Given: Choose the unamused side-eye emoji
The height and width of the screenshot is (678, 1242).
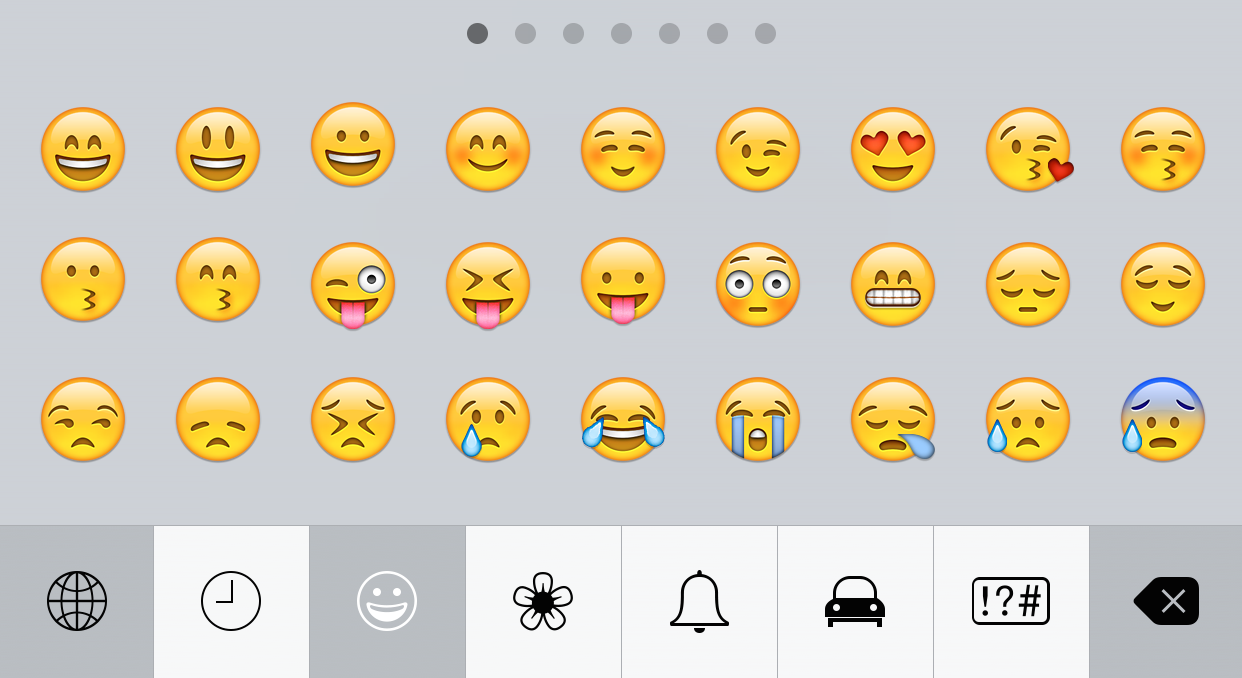Looking at the screenshot, I should [x=83, y=419].
